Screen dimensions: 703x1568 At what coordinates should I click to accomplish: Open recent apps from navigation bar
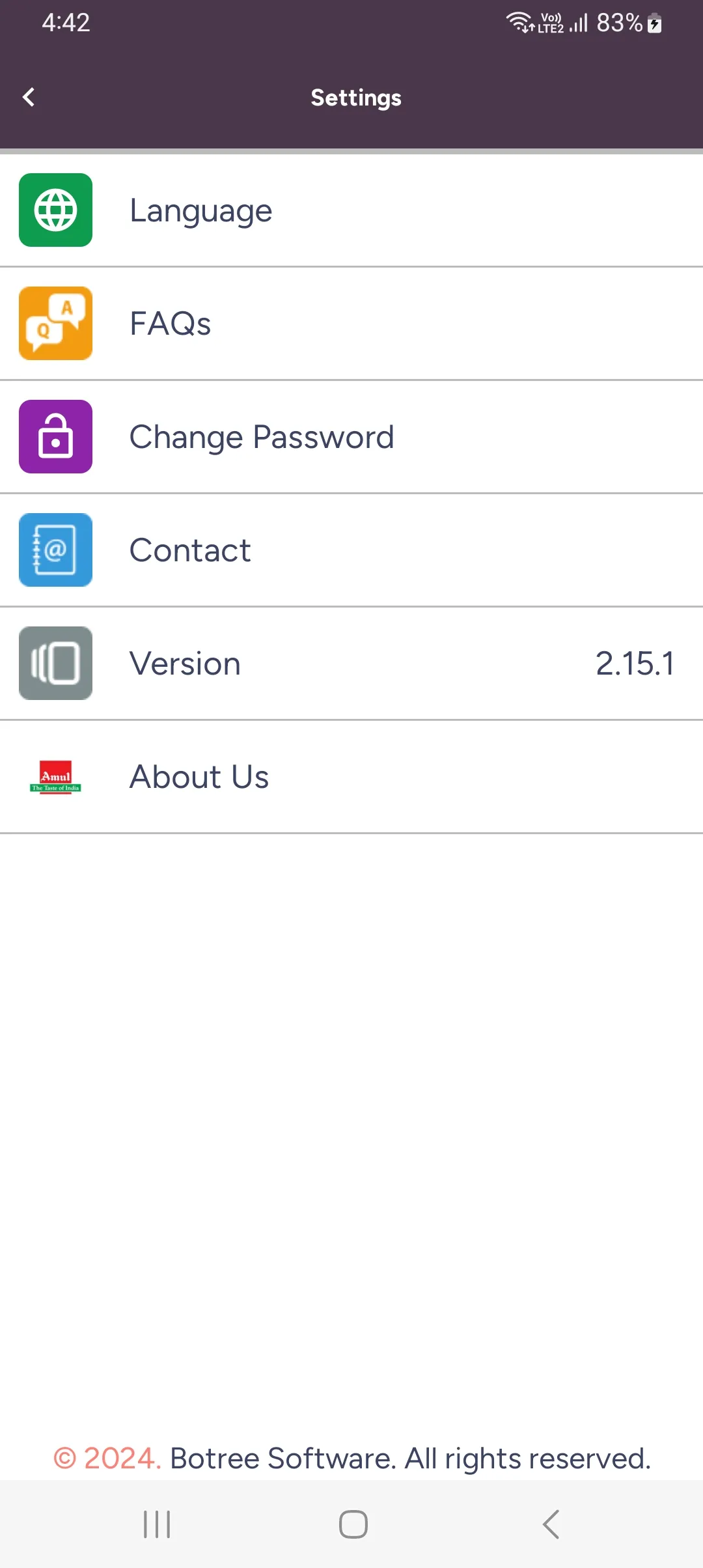tap(157, 1524)
